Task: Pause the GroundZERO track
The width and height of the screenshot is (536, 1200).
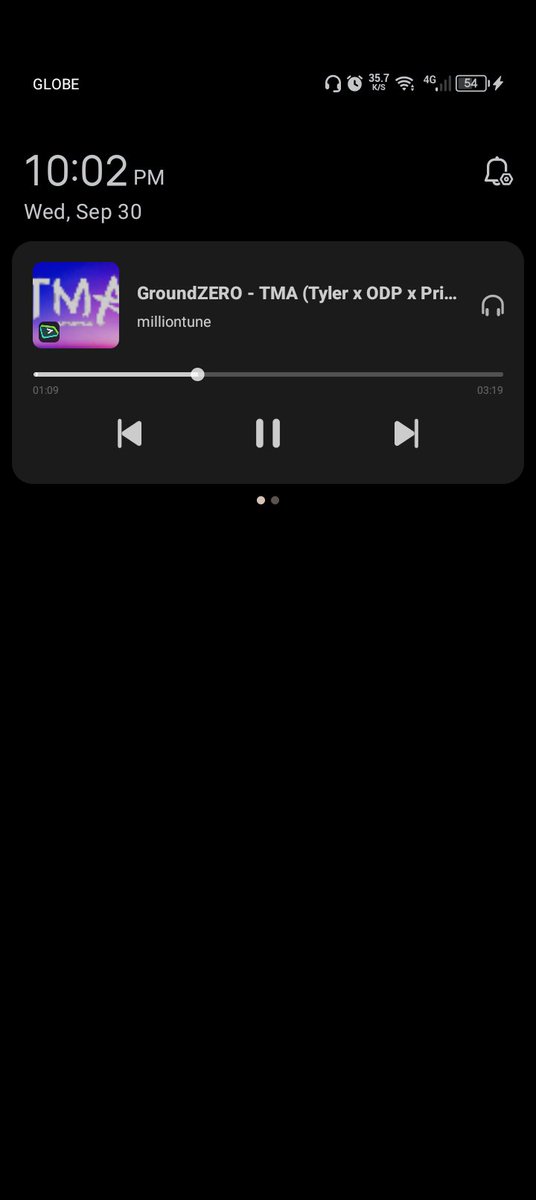Action: (267, 433)
